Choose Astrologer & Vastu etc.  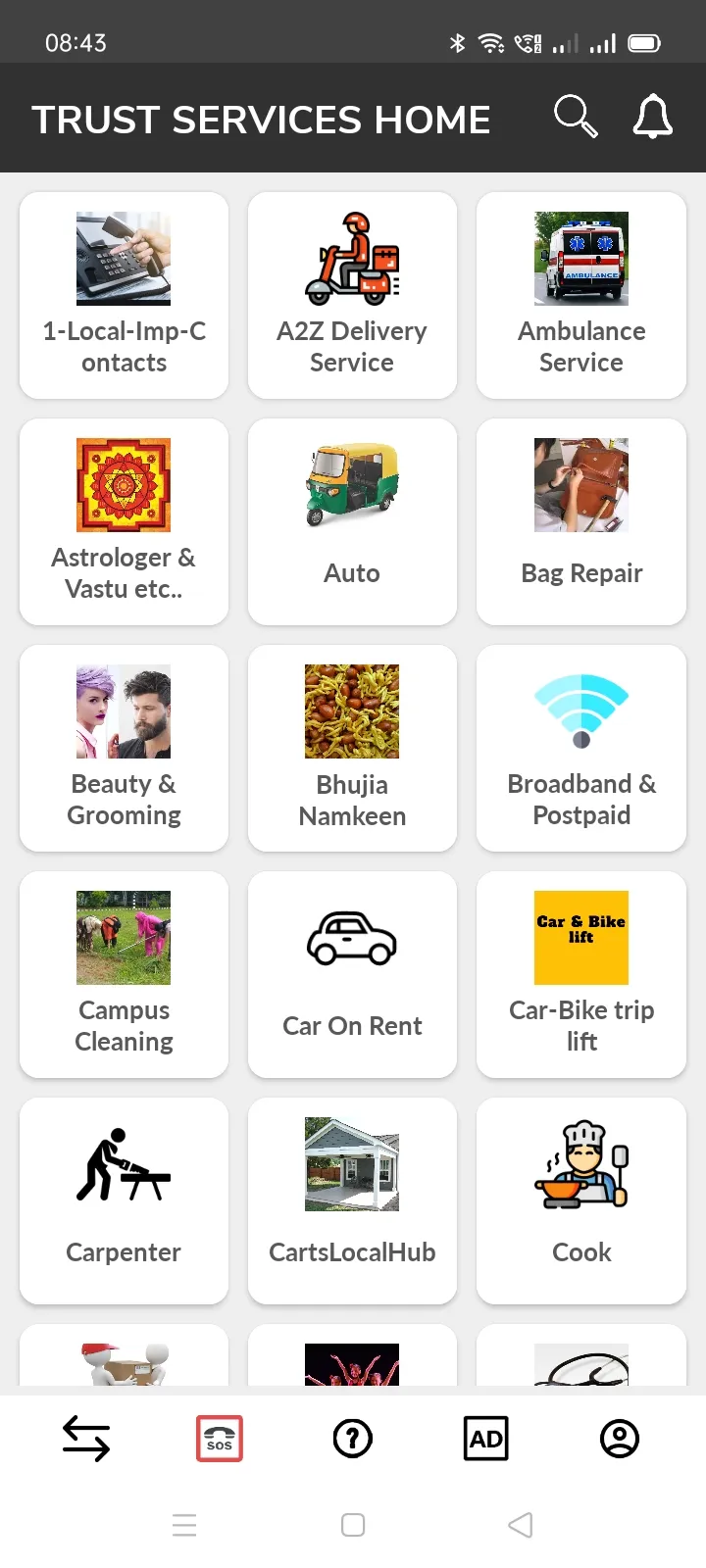tap(124, 521)
